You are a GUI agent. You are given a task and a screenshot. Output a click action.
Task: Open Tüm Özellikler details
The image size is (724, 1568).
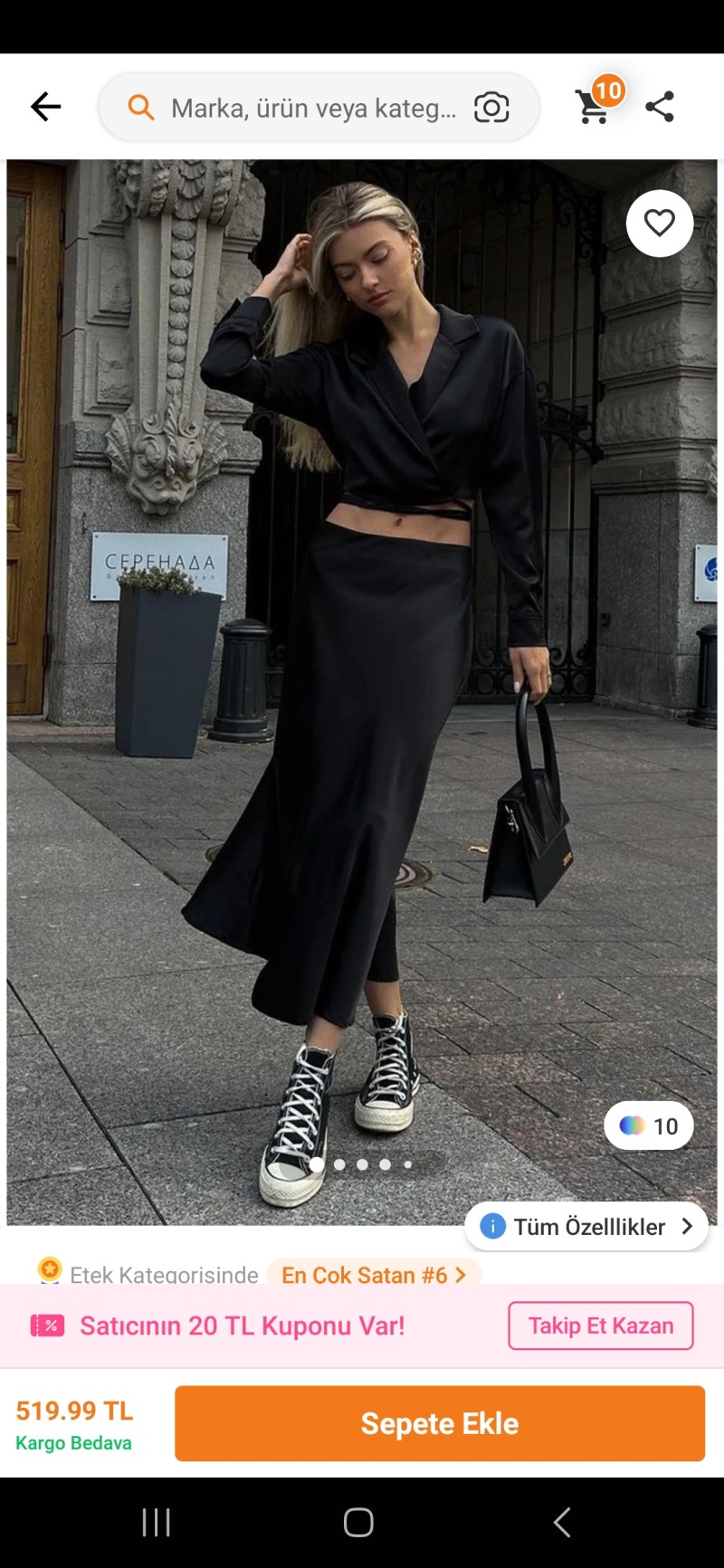click(586, 1226)
